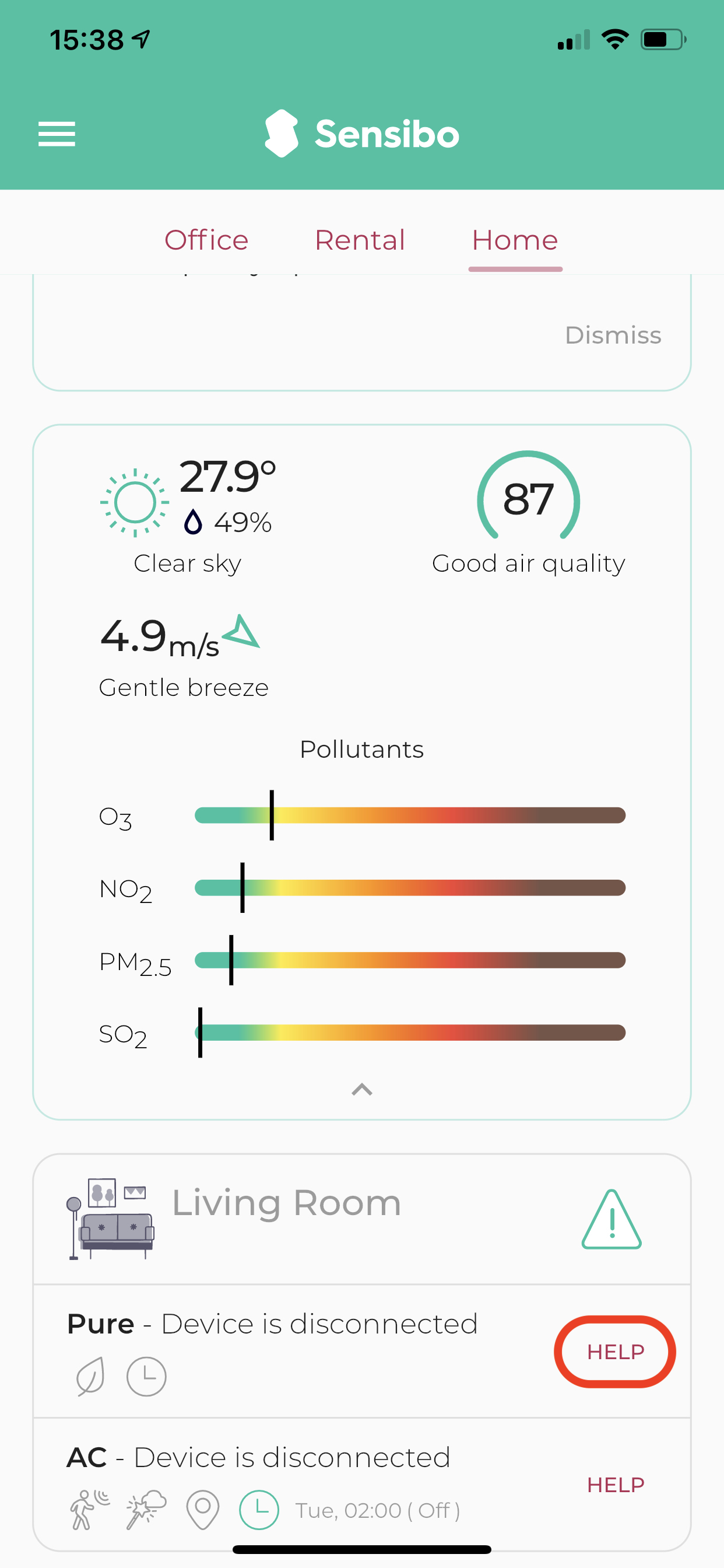724x1568 pixels.
Task: Open the Pure device schedule clock
Action: tap(146, 1375)
